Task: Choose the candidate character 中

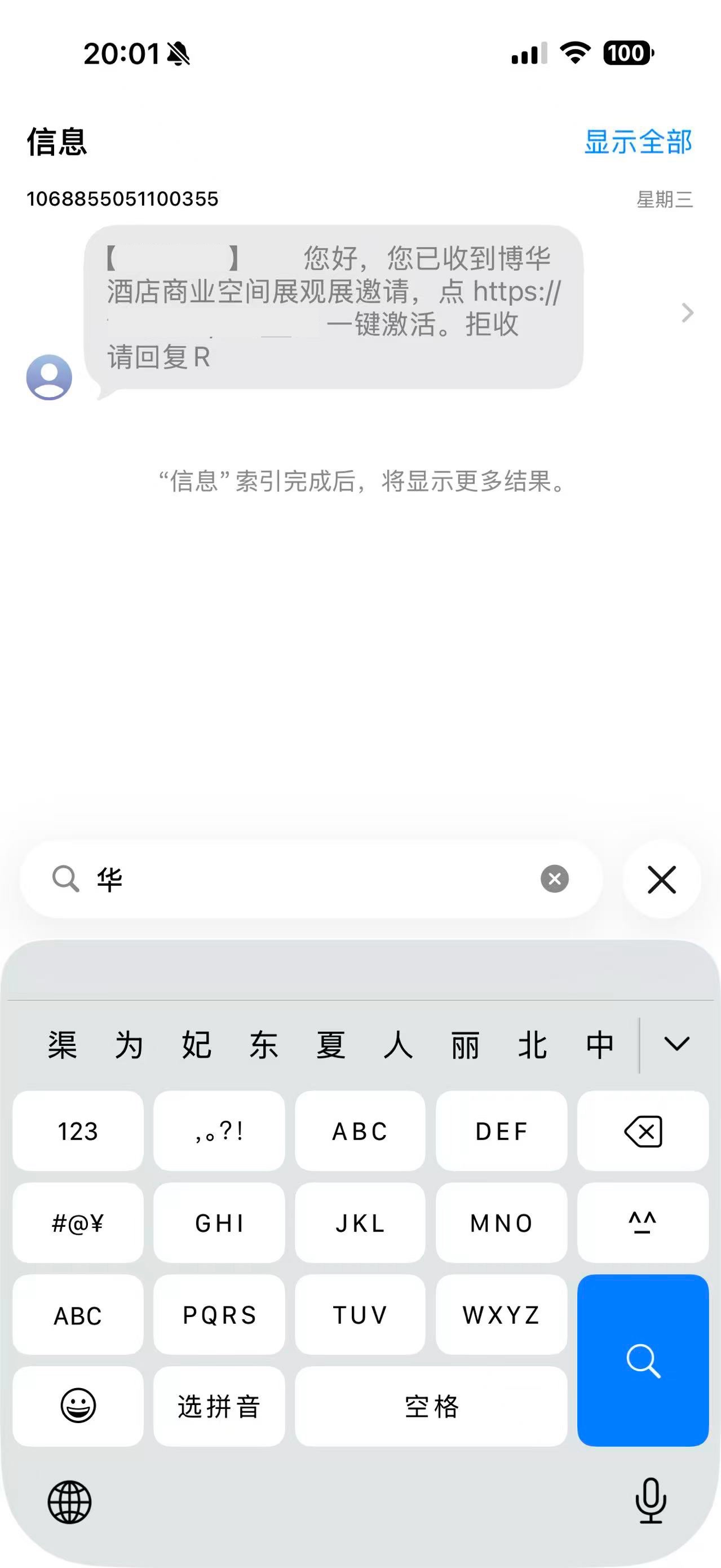Action: [x=599, y=1045]
